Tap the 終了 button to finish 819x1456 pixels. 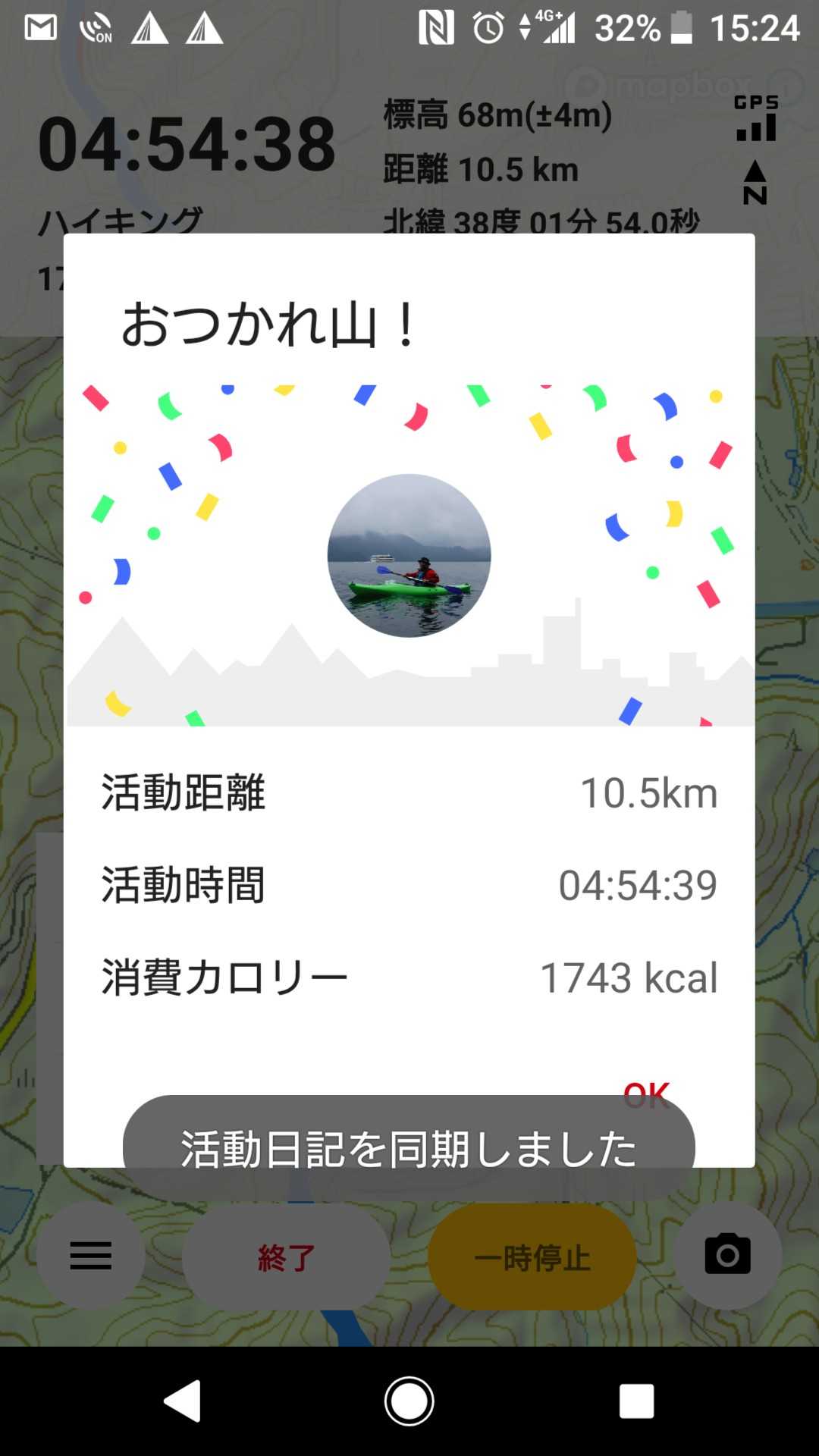point(286,1257)
